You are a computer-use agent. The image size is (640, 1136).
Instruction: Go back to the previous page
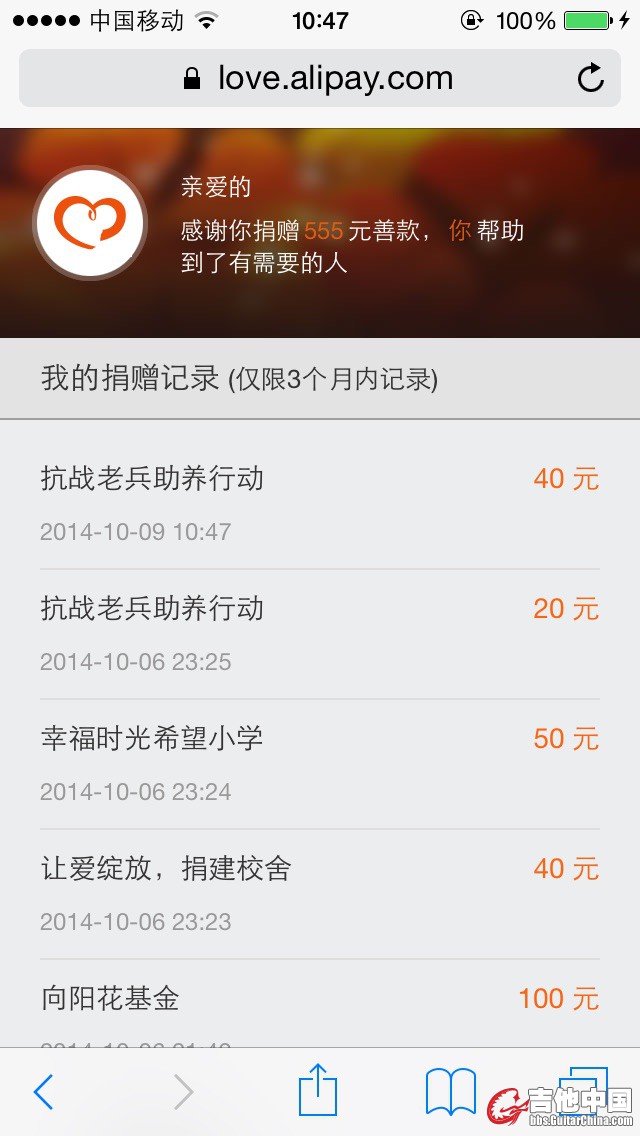44,1092
